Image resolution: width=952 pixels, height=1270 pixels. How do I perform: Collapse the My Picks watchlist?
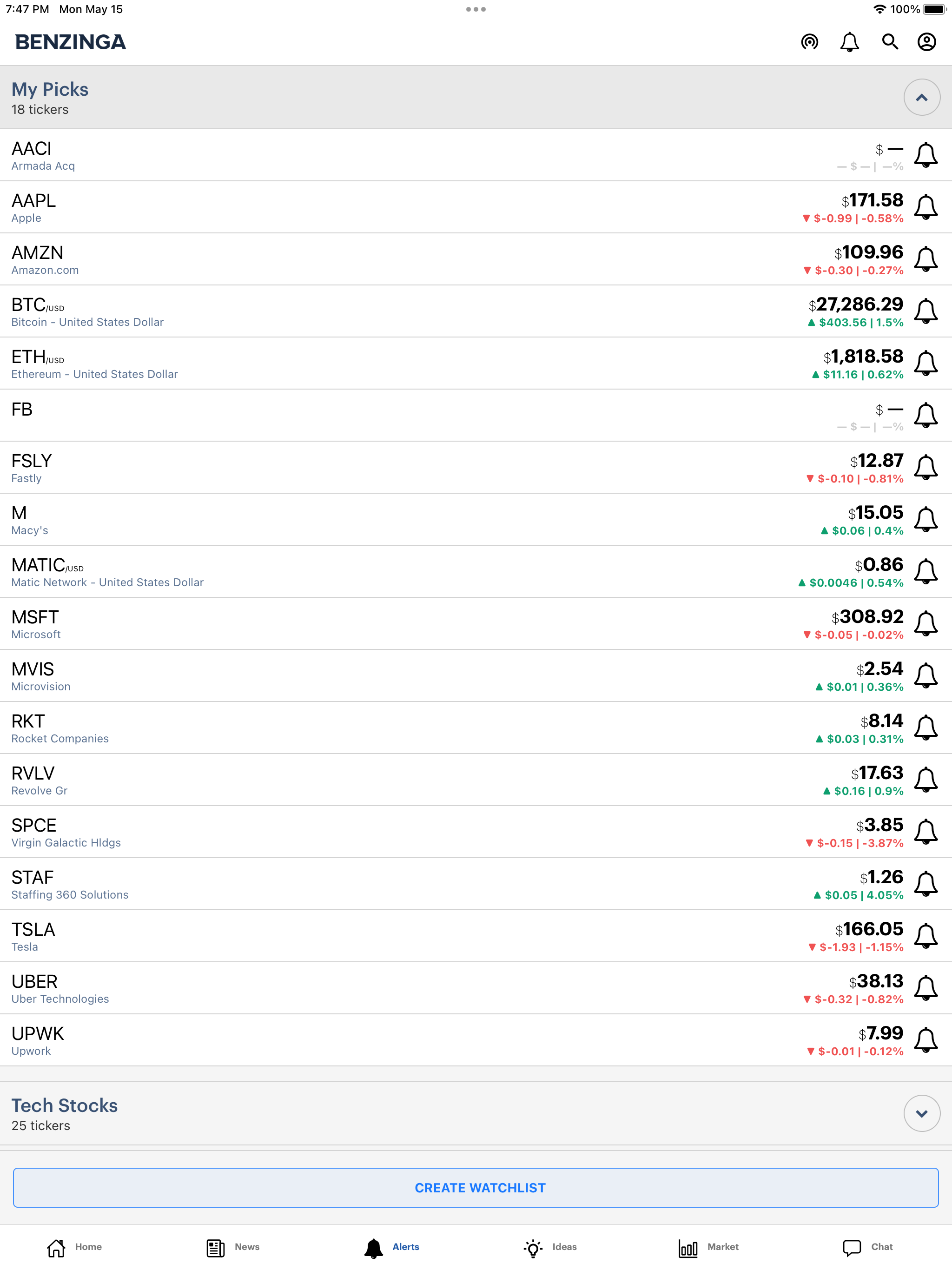coord(922,98)
